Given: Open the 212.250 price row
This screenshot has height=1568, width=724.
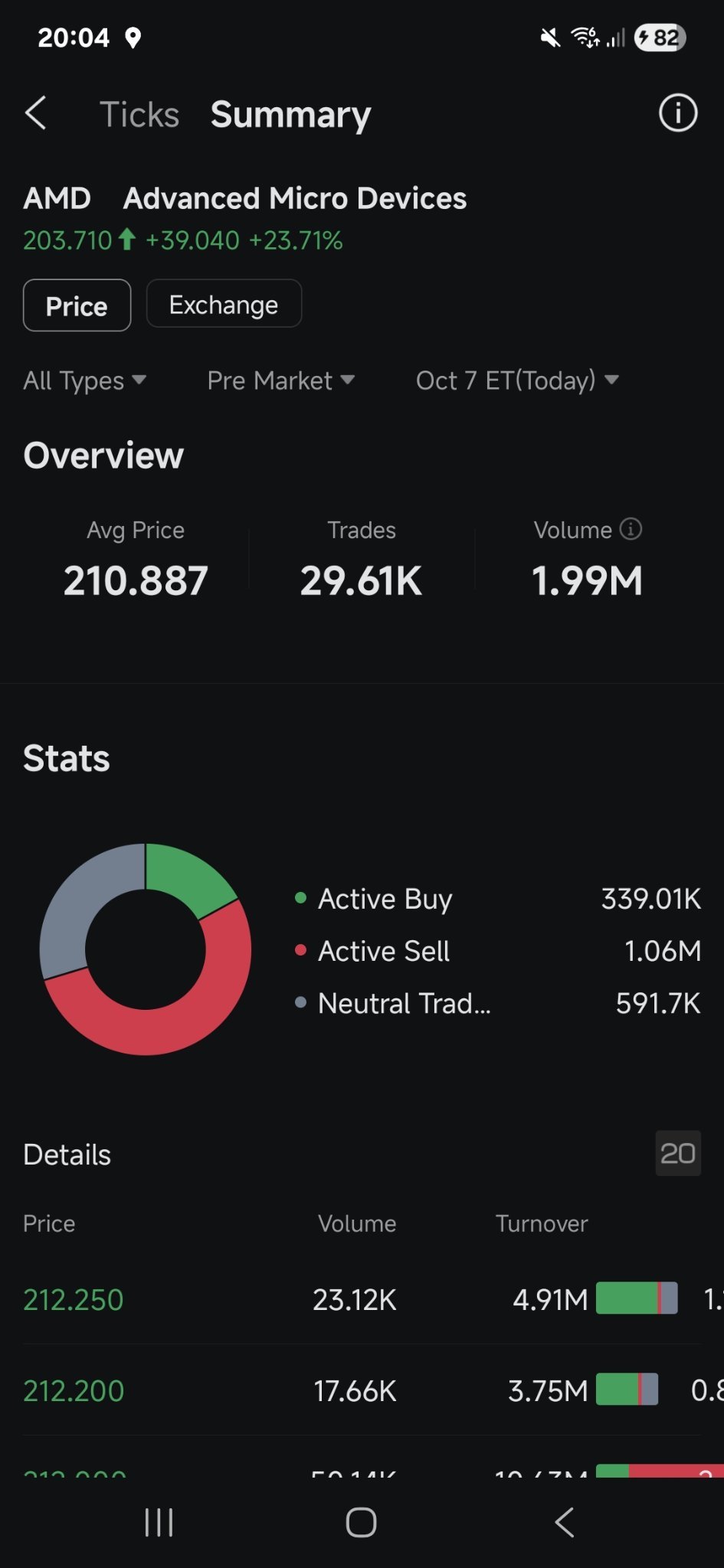Looking at the screenshot, I should click(362, 1299).
